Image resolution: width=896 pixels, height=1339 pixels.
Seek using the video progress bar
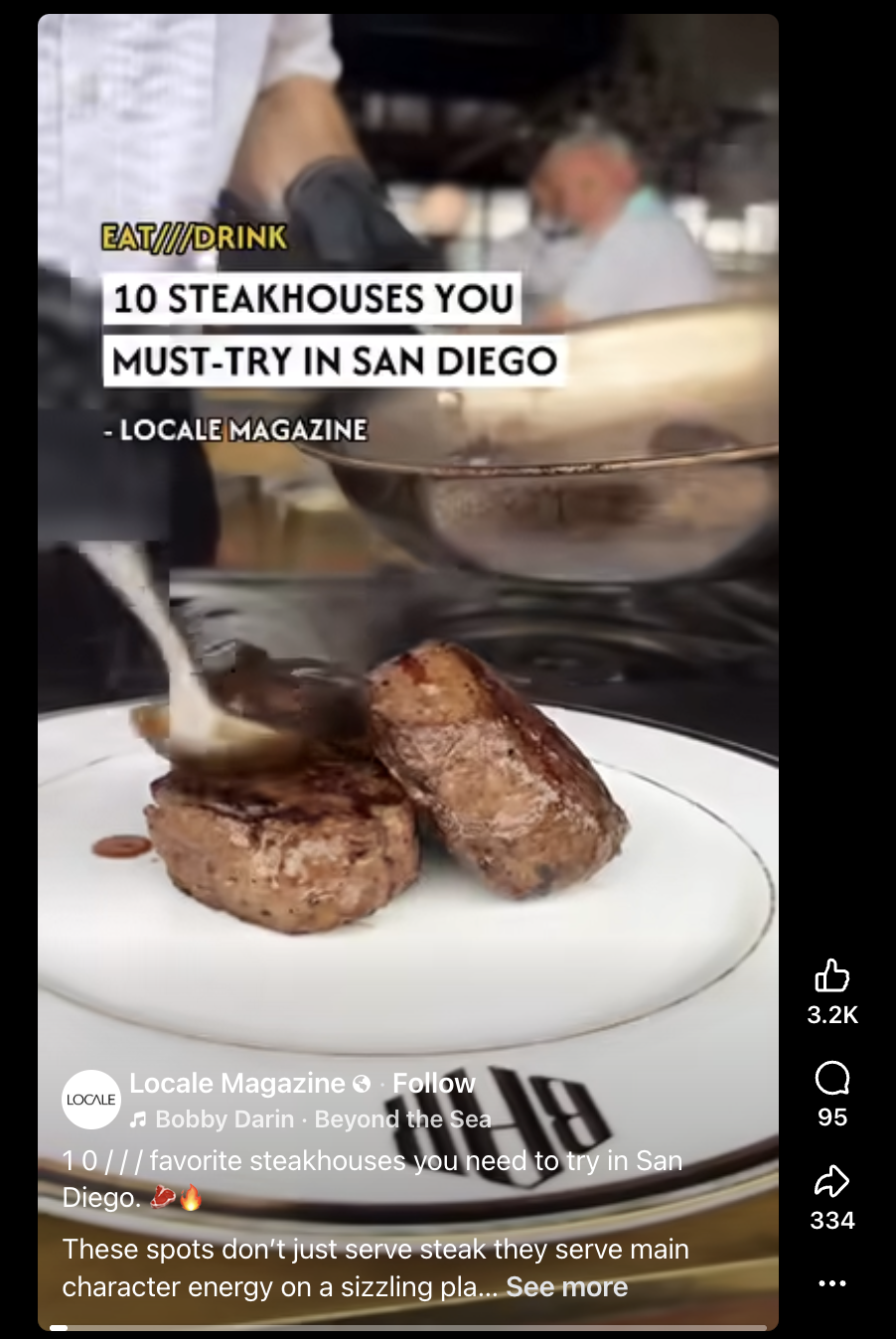point(407,1327)
